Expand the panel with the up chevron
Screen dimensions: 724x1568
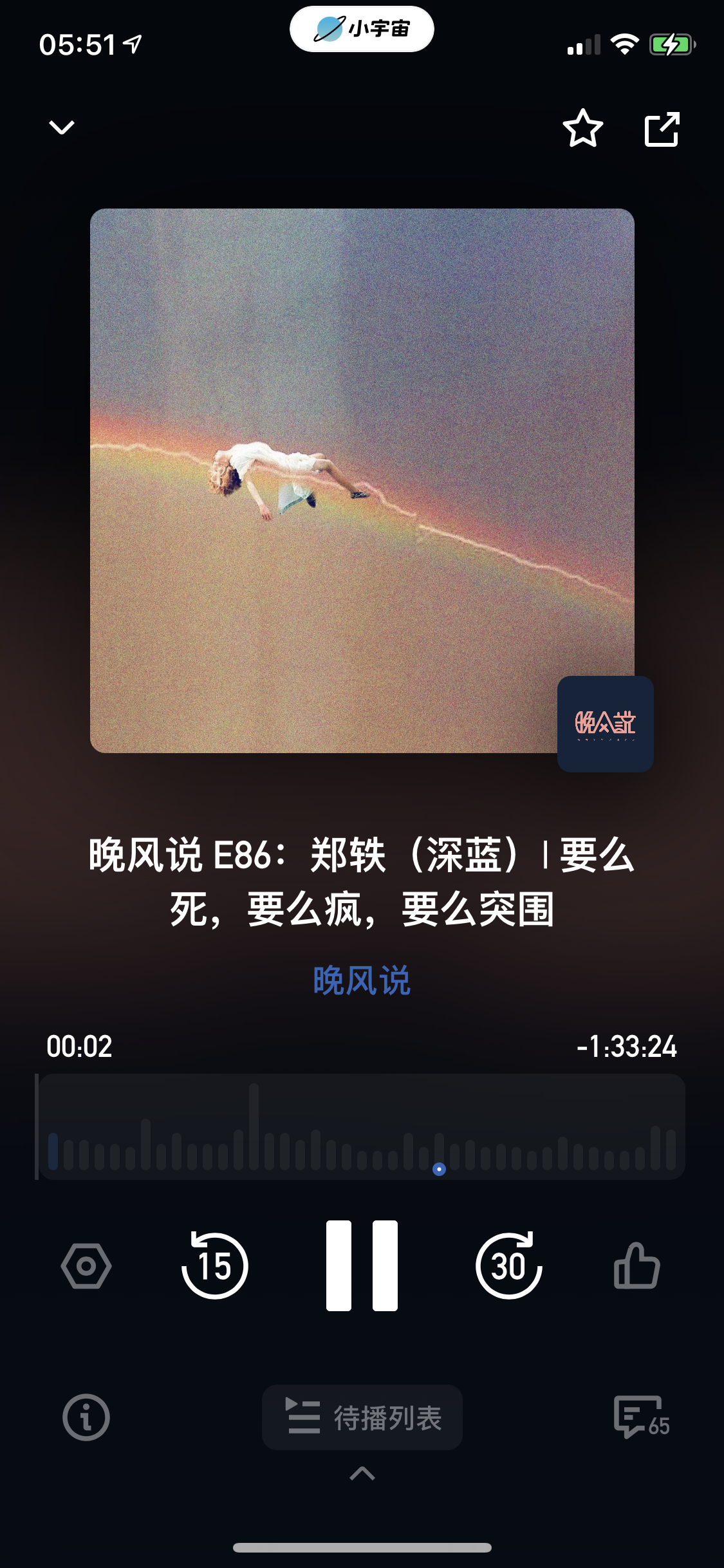coord(362,1473)
